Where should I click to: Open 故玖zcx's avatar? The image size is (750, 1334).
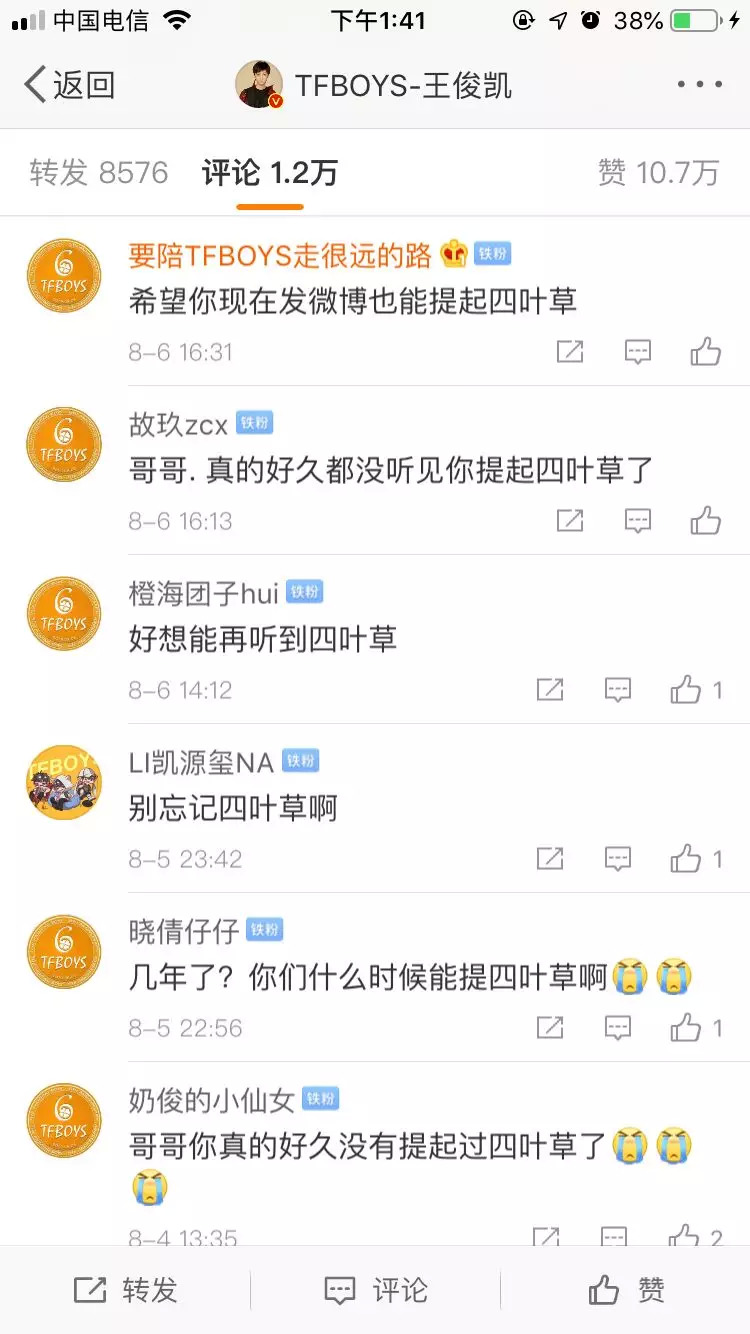64,445
